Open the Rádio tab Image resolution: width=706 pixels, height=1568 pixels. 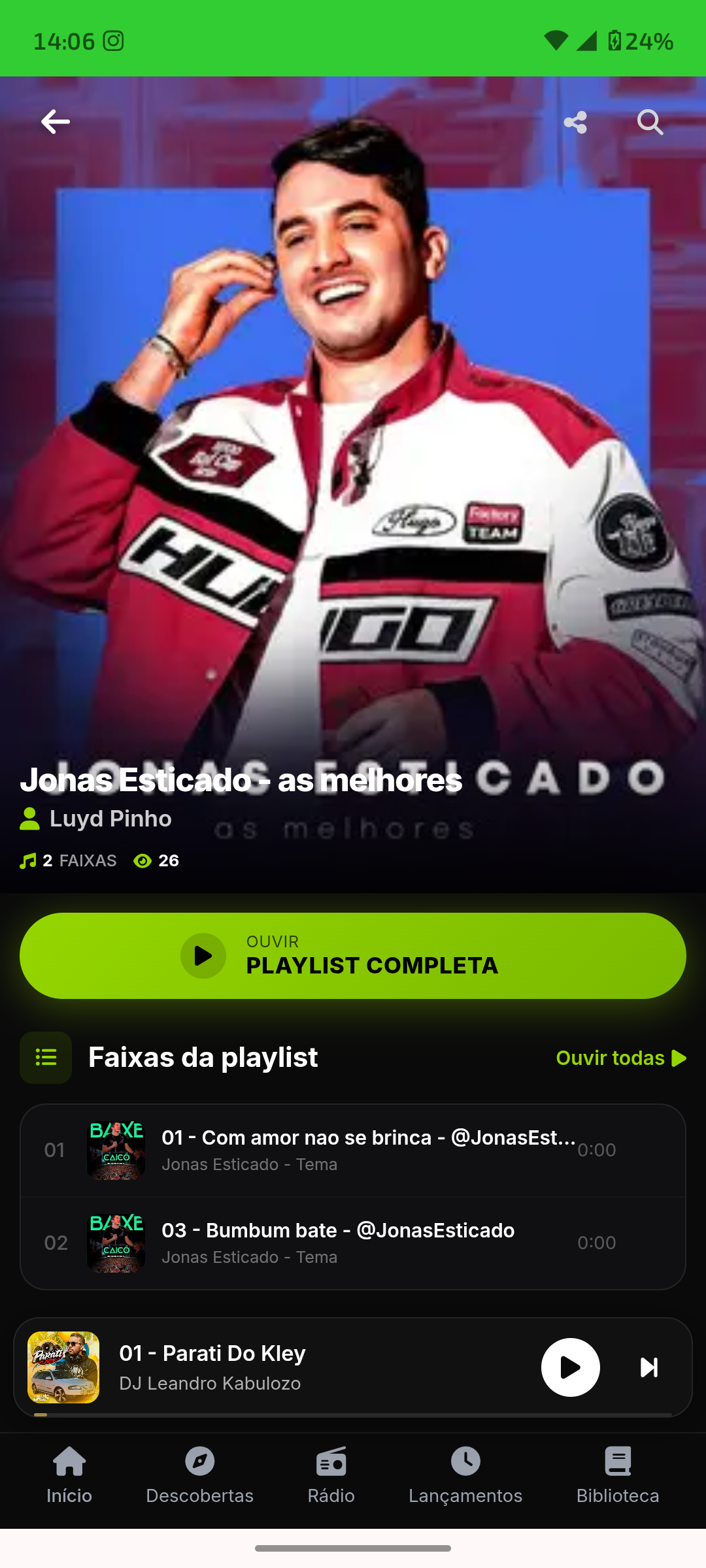[331, 1476]
